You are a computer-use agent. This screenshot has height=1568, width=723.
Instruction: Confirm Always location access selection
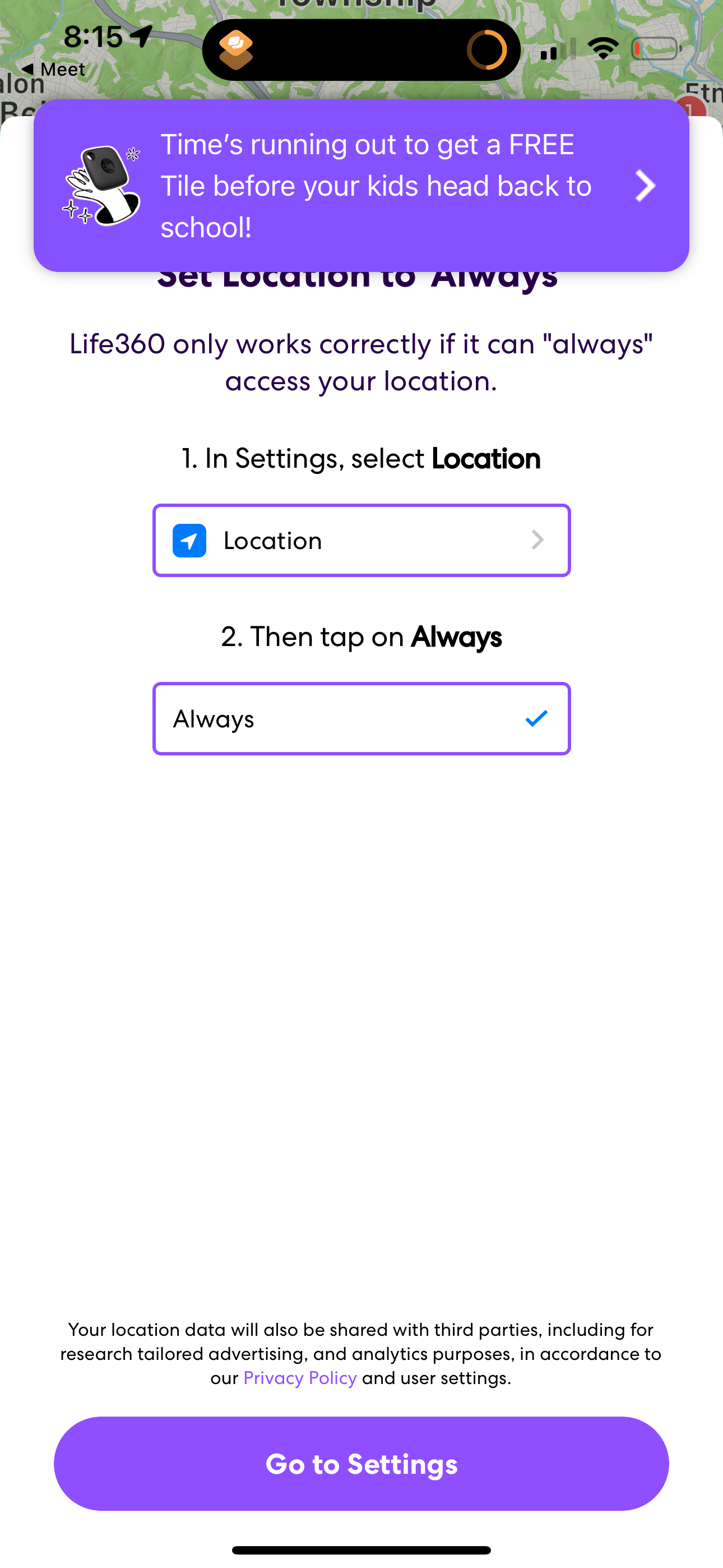361,718
